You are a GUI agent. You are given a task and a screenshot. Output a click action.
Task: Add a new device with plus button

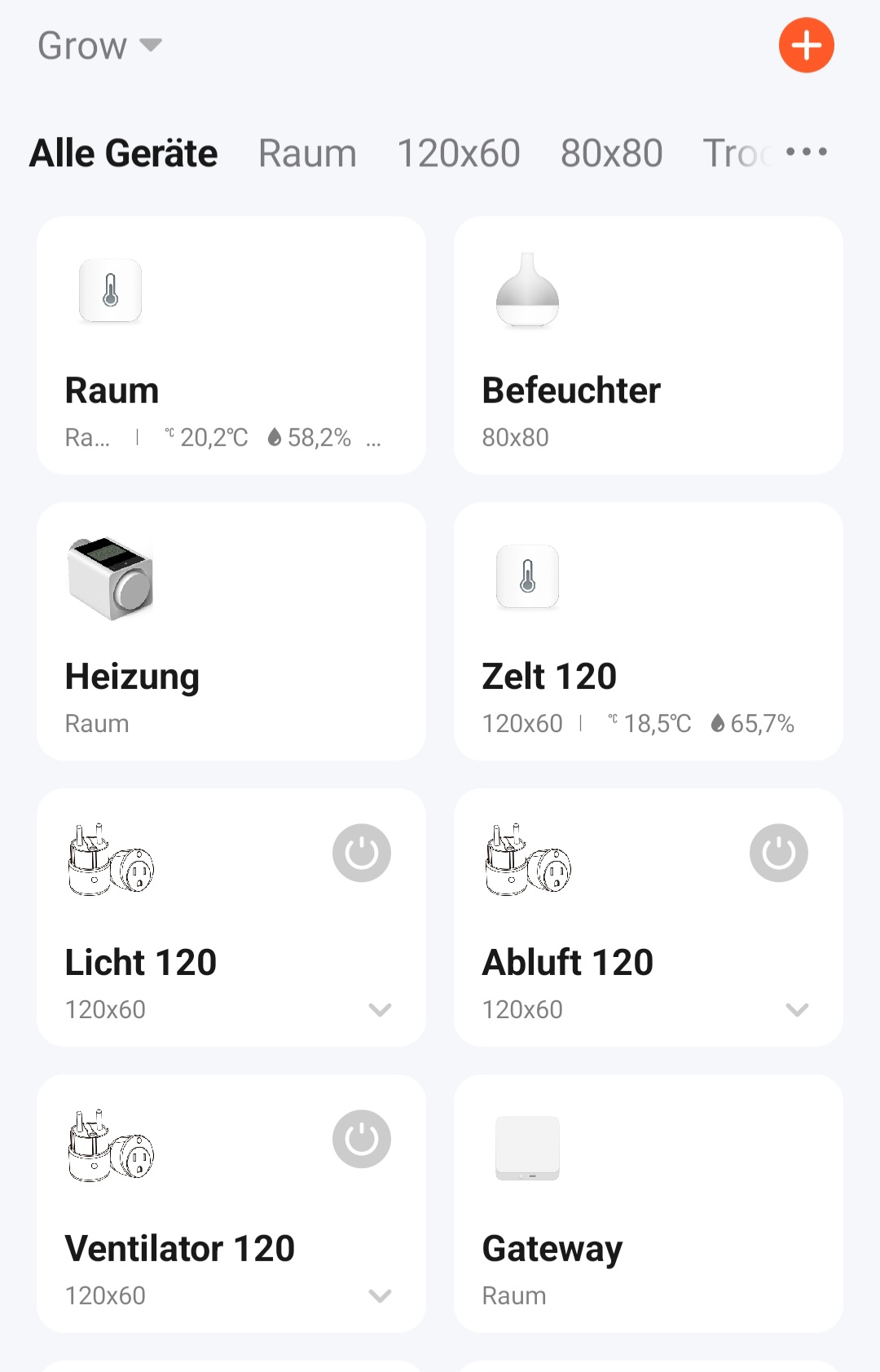click(806, 46)
